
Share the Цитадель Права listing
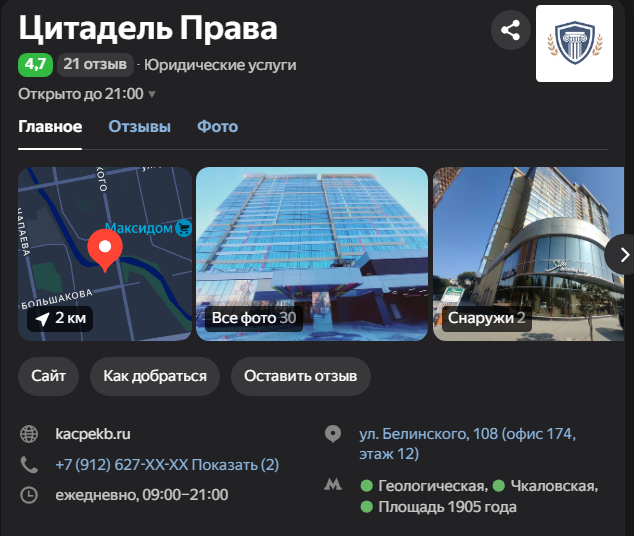tap(511, 30)
